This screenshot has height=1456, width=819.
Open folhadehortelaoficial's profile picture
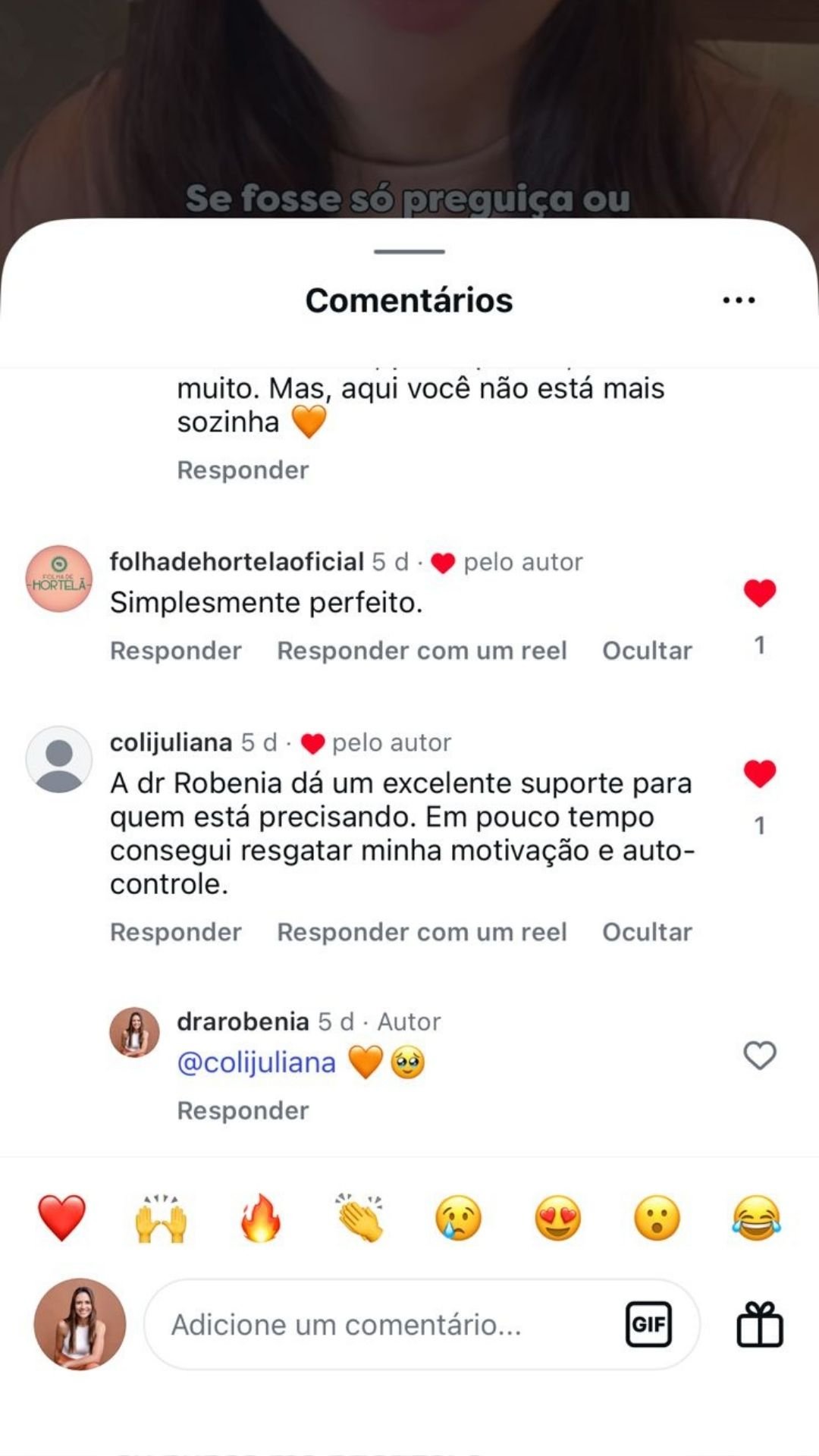coord(59,579)
